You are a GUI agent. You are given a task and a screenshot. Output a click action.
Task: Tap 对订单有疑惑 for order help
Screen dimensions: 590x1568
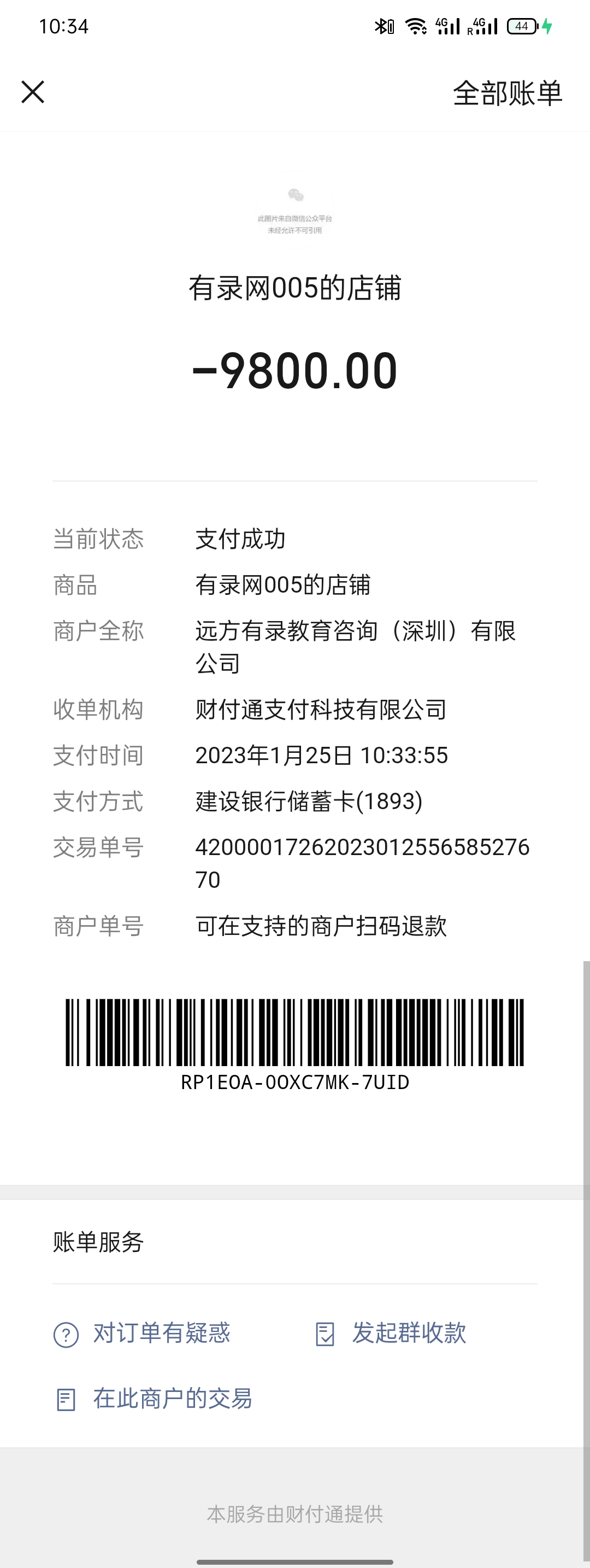[x=143, y=1333]
